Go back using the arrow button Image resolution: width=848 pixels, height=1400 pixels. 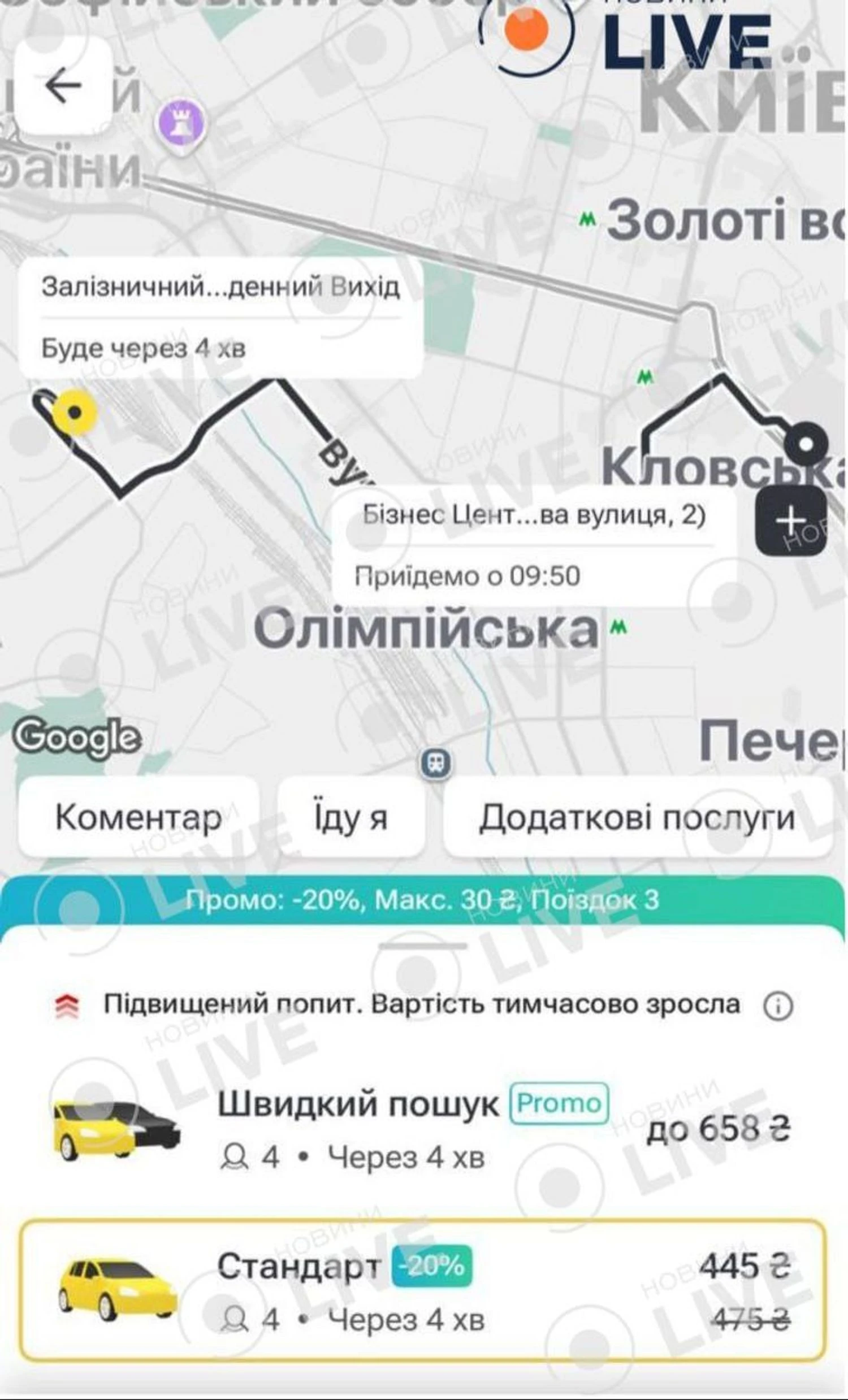point(63,86)
